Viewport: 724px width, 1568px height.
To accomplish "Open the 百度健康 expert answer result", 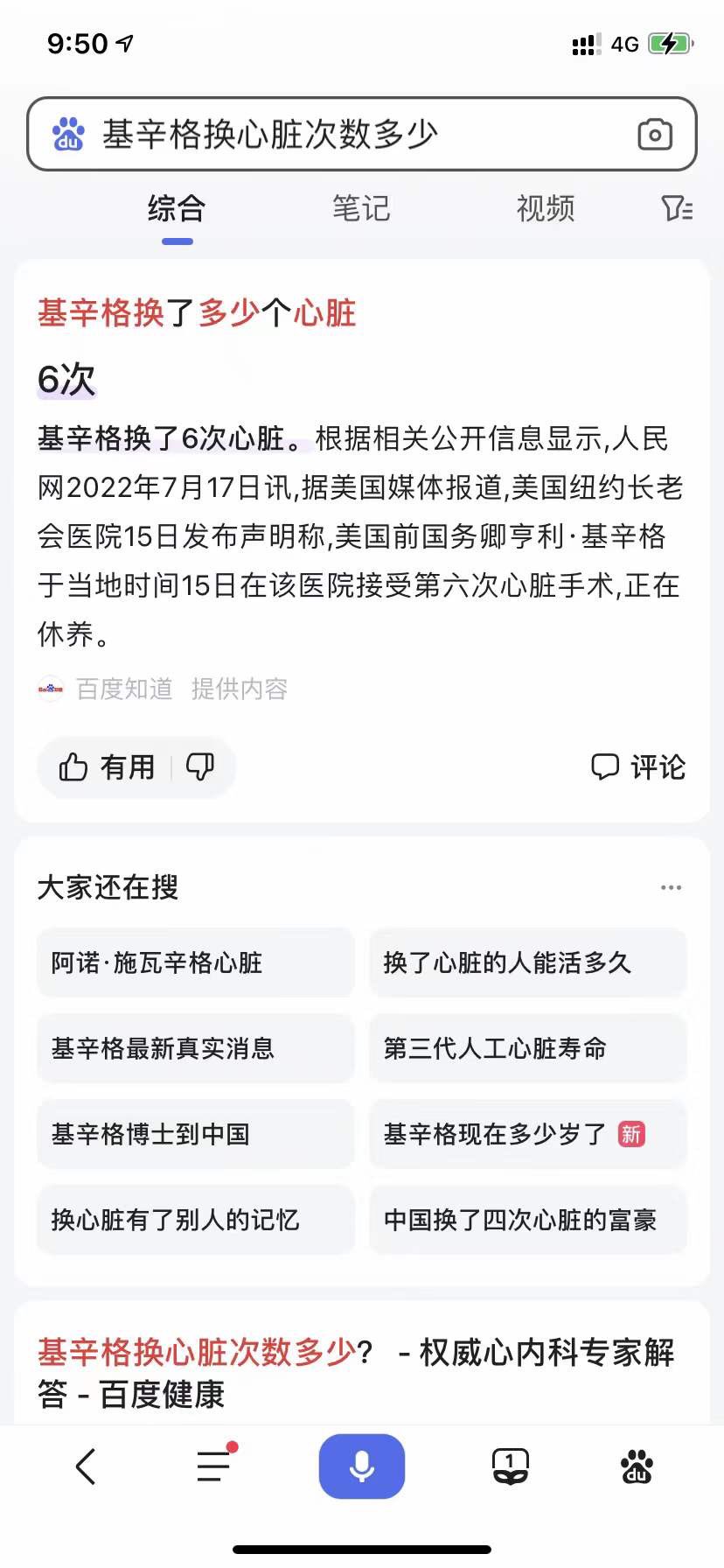I will point(356,1373).
